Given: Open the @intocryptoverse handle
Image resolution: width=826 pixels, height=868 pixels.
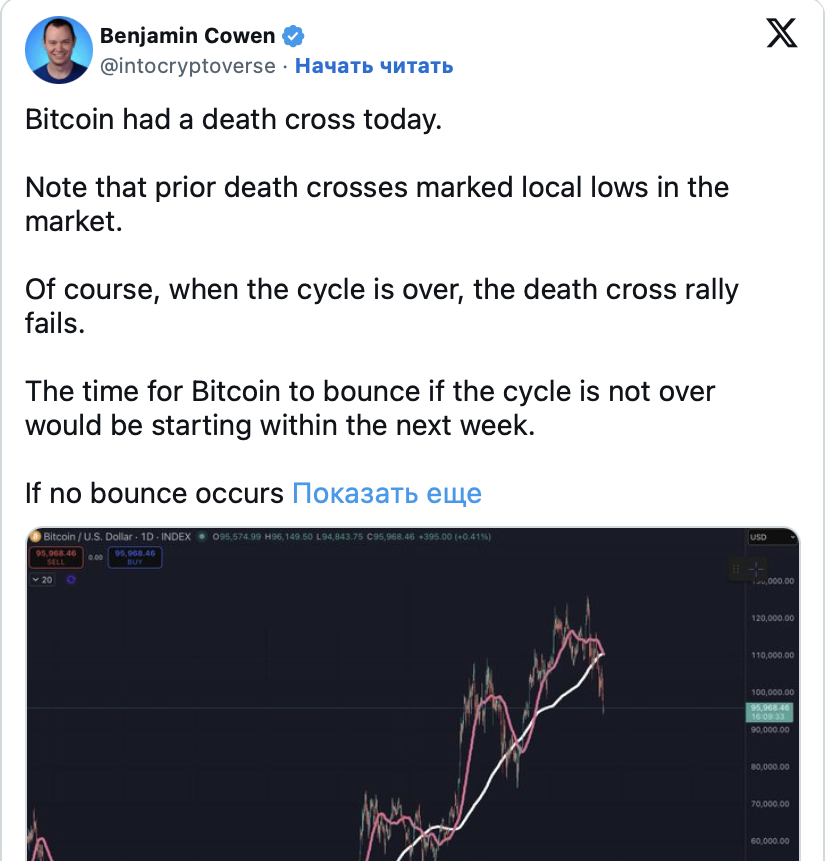Looking at the screenshot, I should (188, 66).
